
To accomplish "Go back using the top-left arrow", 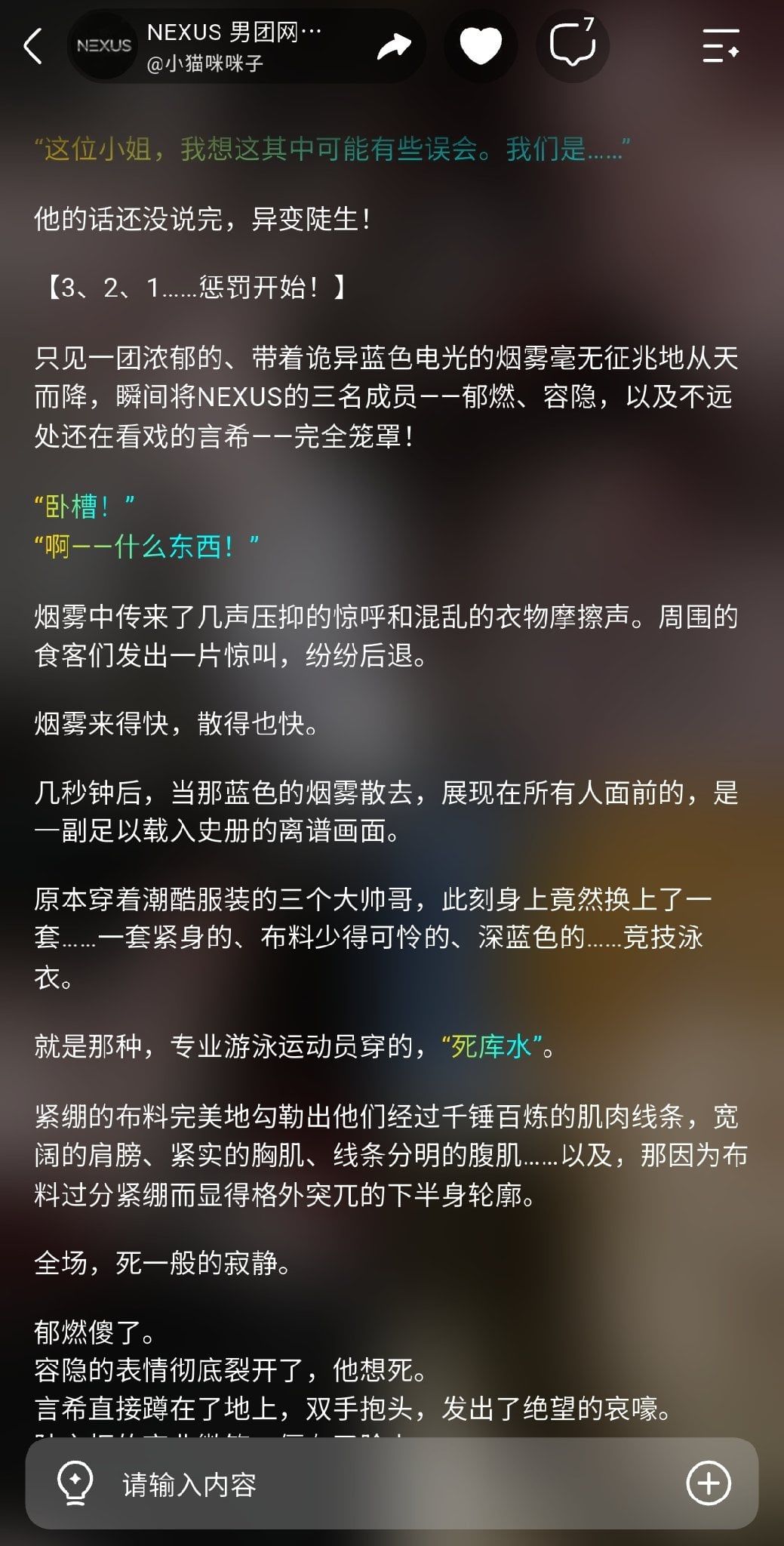I will pos(33,46).
